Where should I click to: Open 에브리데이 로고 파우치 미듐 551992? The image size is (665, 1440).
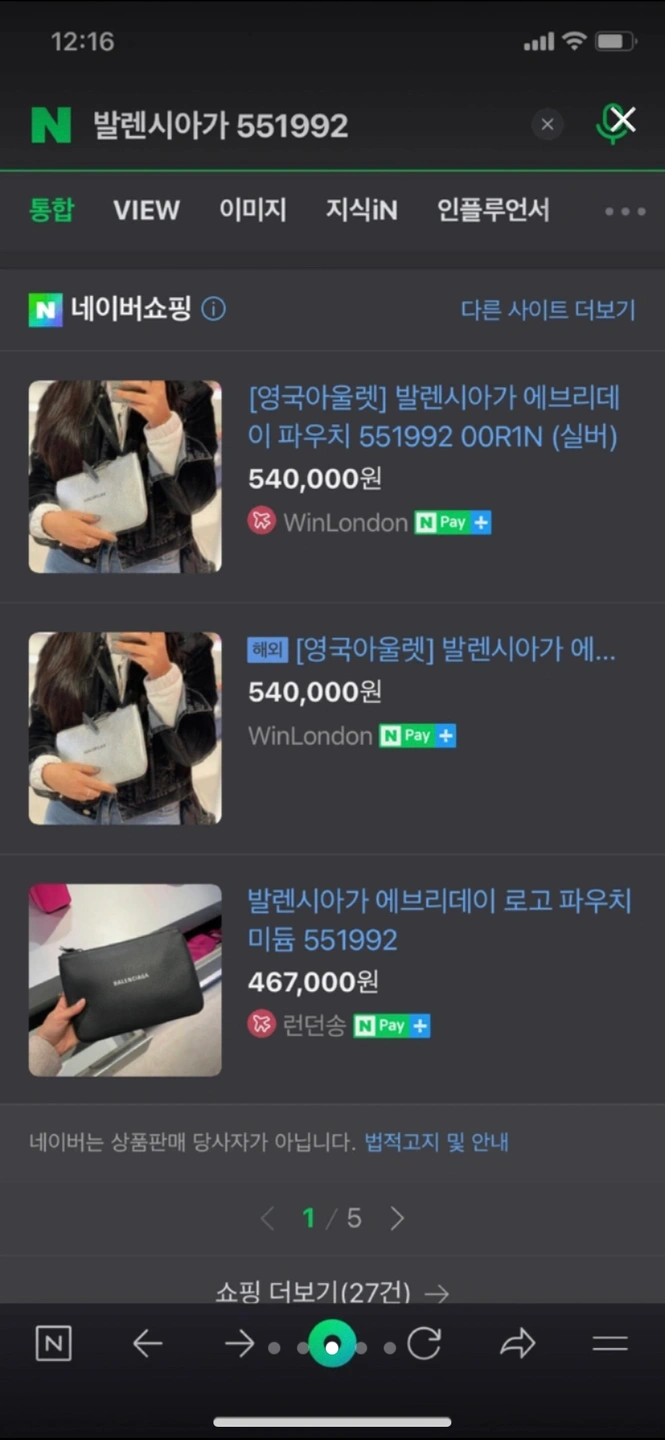[439, 920]
